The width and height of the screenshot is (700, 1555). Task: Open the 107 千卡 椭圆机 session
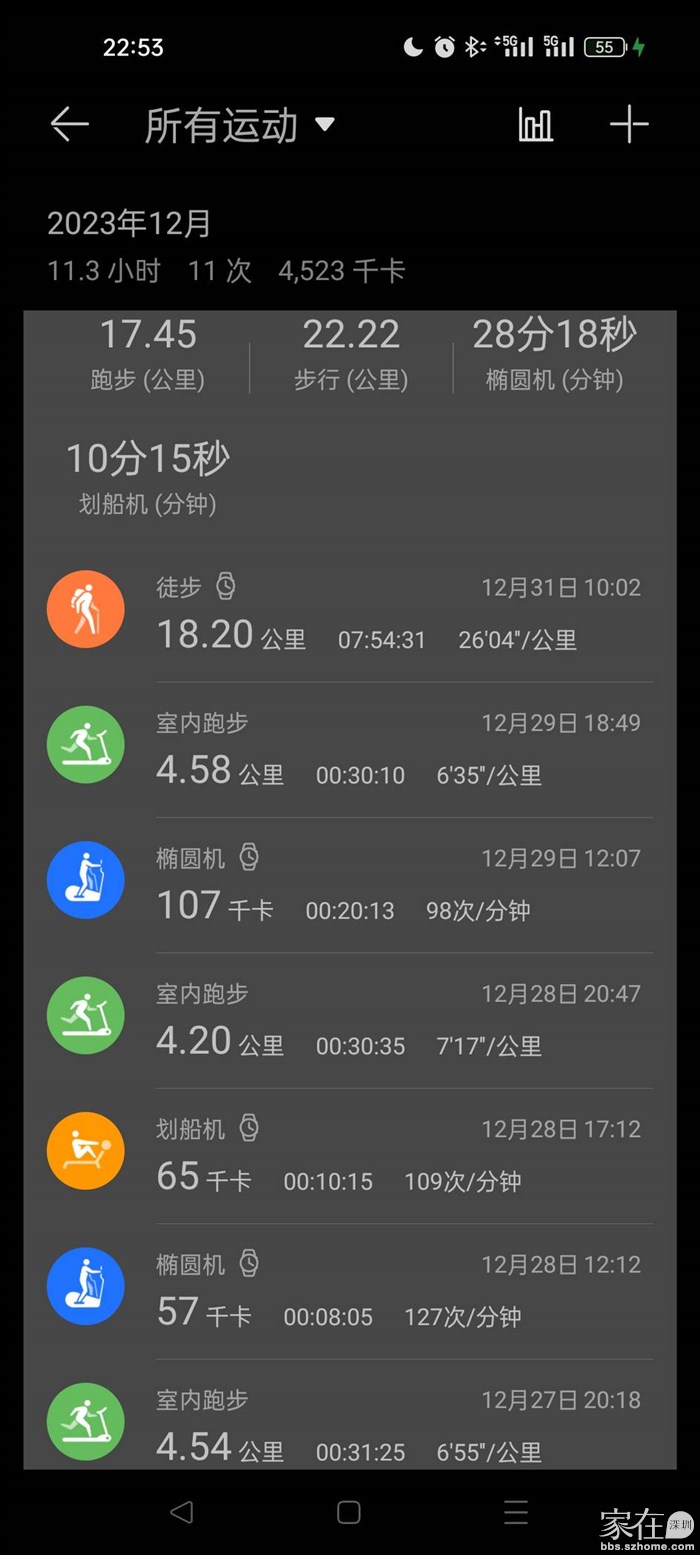pyautogui.click(x=350, y=884)
